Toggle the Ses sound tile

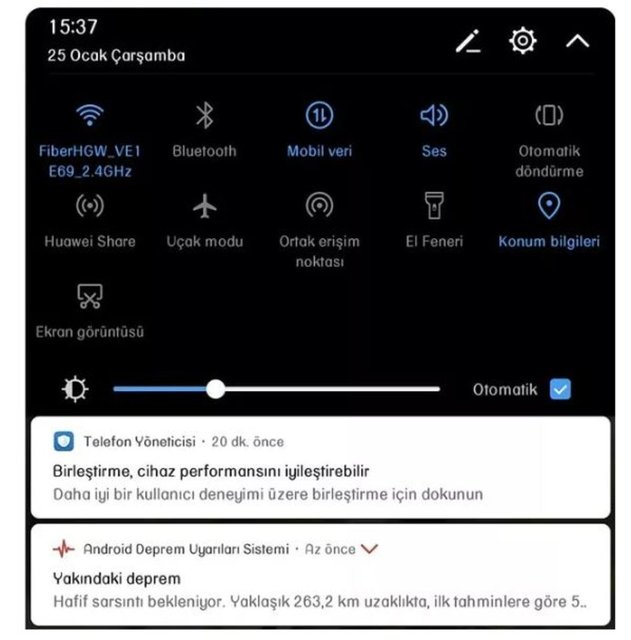tap(433, 116)
